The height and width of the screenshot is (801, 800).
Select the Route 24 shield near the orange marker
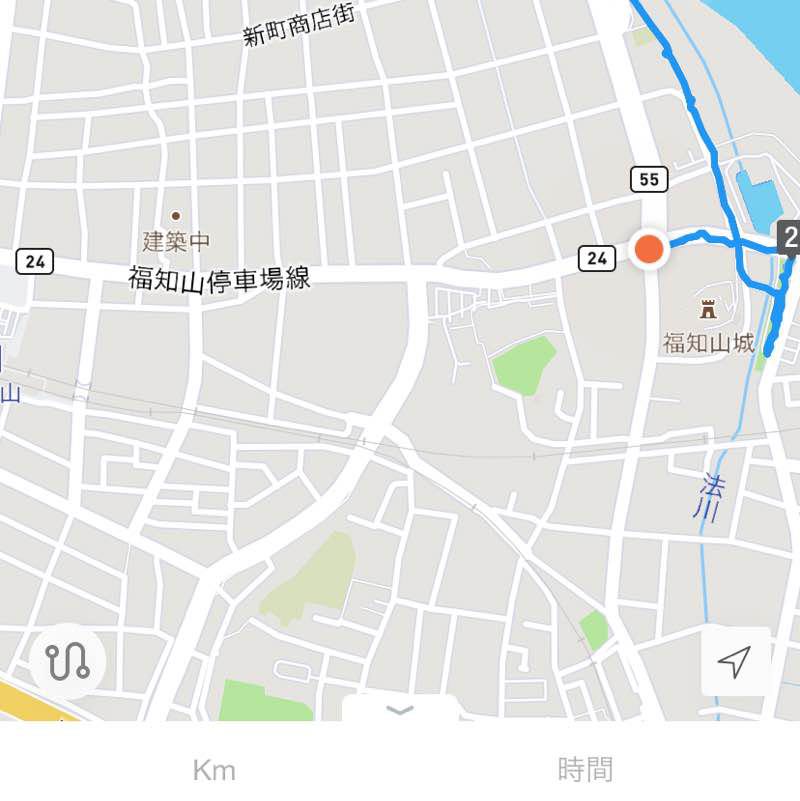[597, 258]
